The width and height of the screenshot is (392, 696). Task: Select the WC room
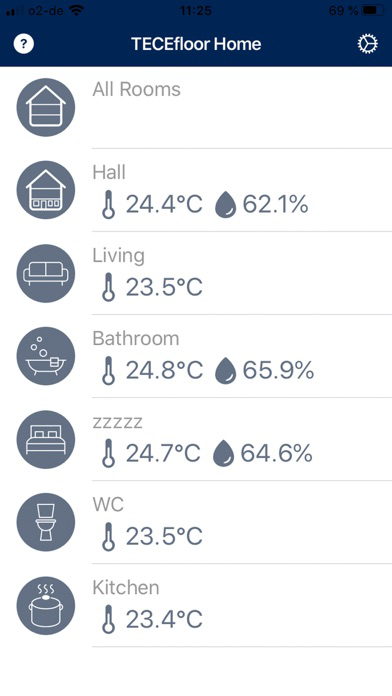tap(196, 522)
